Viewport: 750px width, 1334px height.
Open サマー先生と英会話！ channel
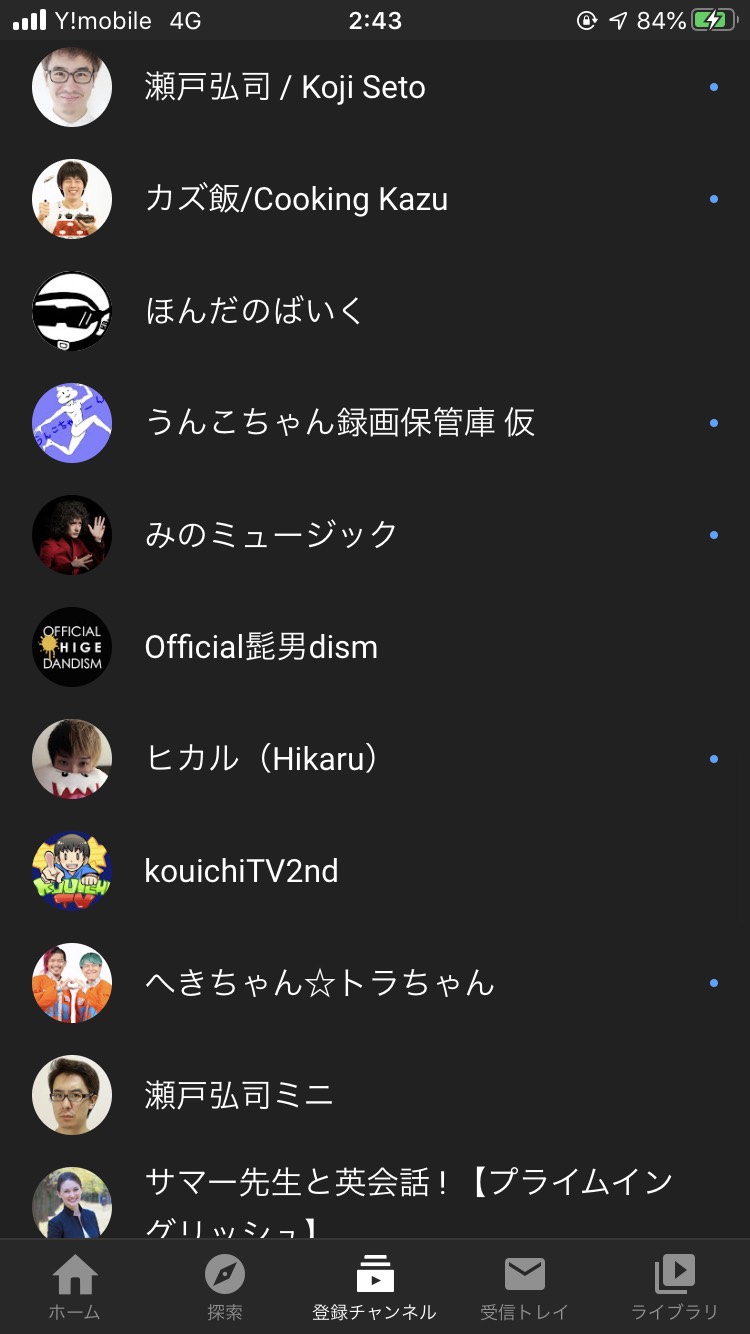[x=375, y=1196]
